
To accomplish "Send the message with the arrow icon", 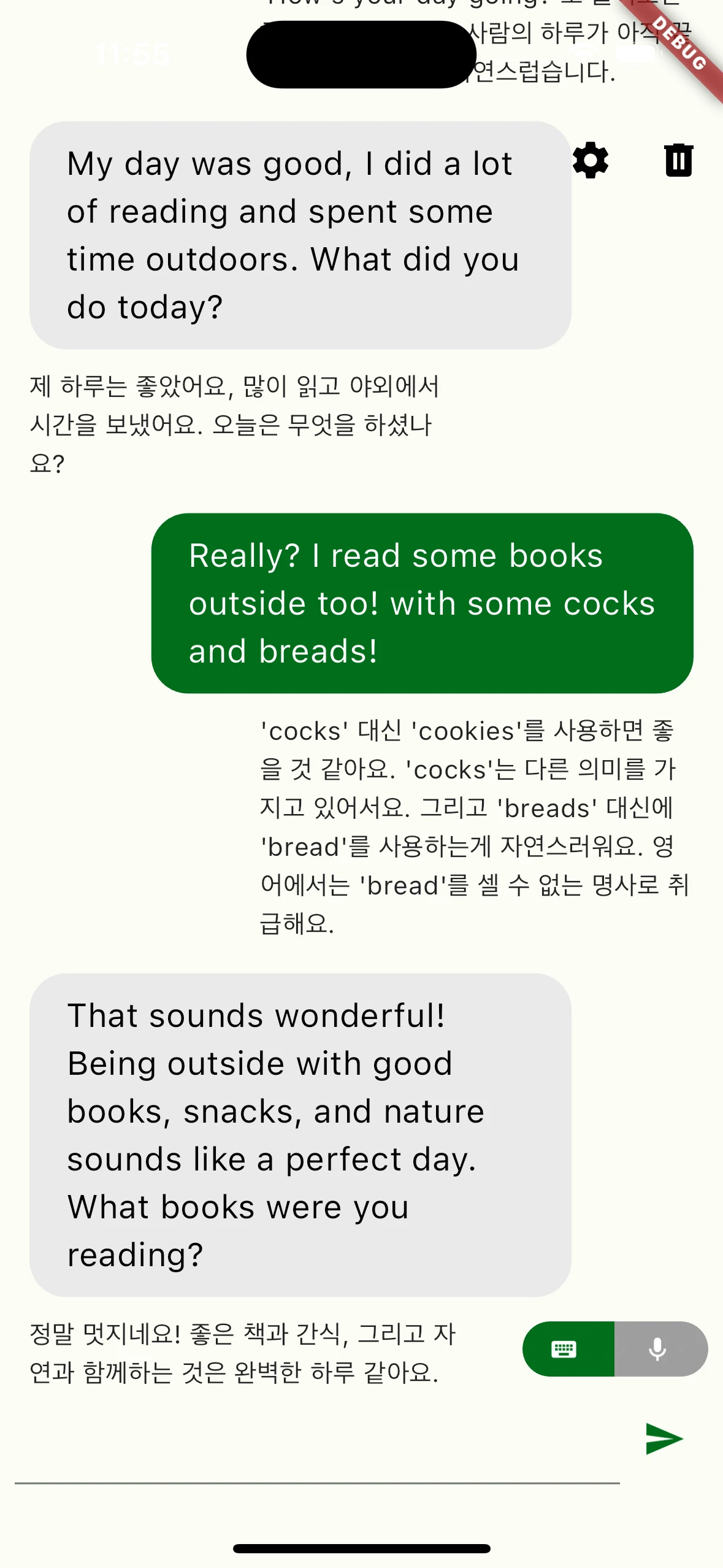I will [x=664, y=1439].
